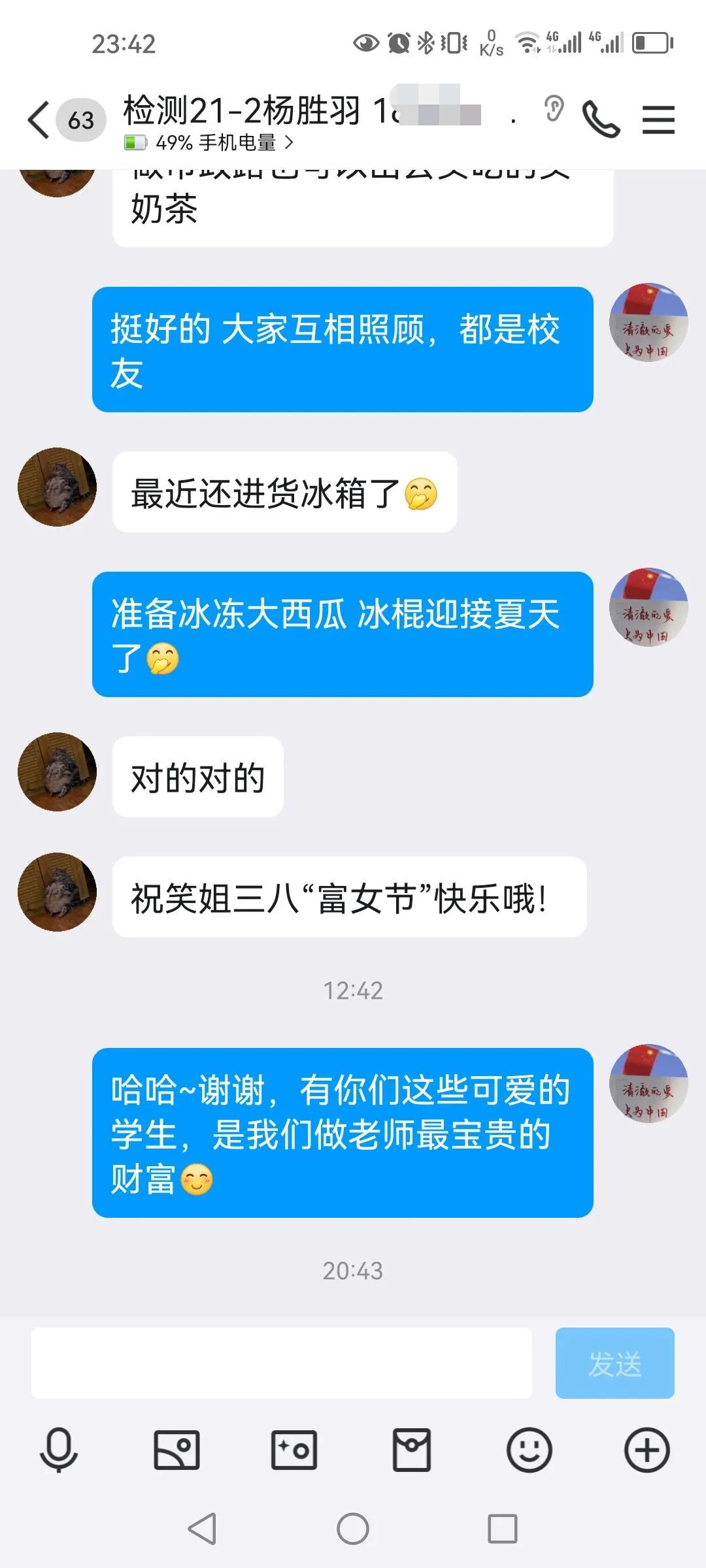Open my avatar beside 挺好的 message
This screenshot has width=706, height=1568.
coord(648,322)
